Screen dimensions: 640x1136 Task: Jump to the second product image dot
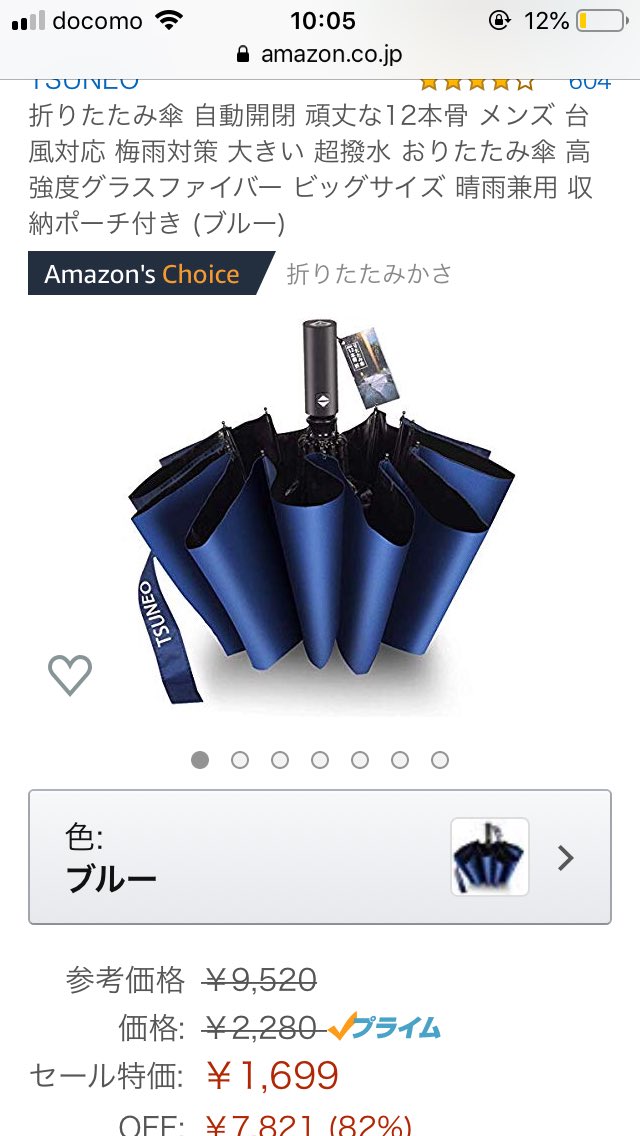pyautogui.click(x=240, y=760)
